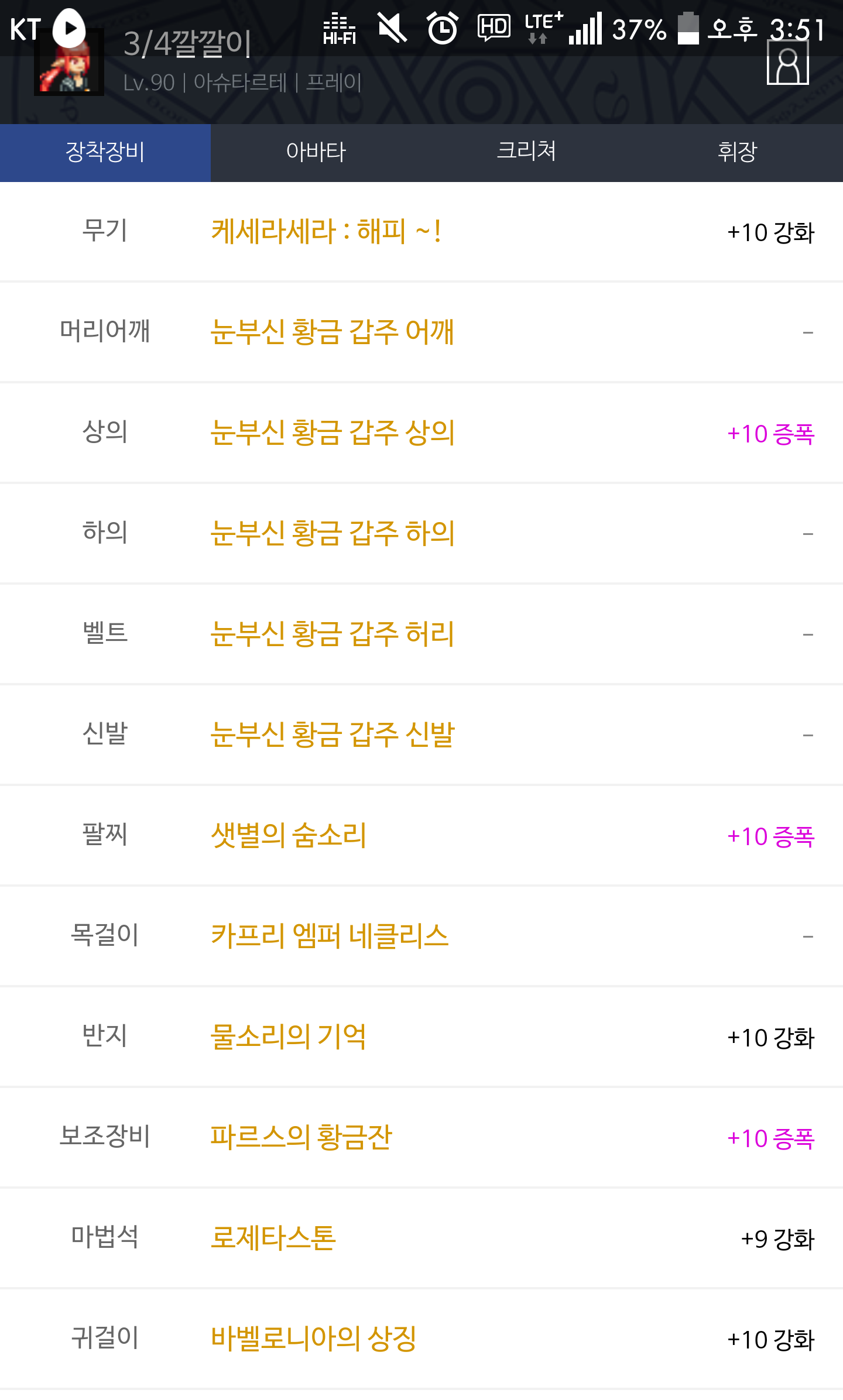Open belt item 눈부신 황금 갑주 허리
The height and width of the screenshot is (1400, 843).
click(332, 634)
